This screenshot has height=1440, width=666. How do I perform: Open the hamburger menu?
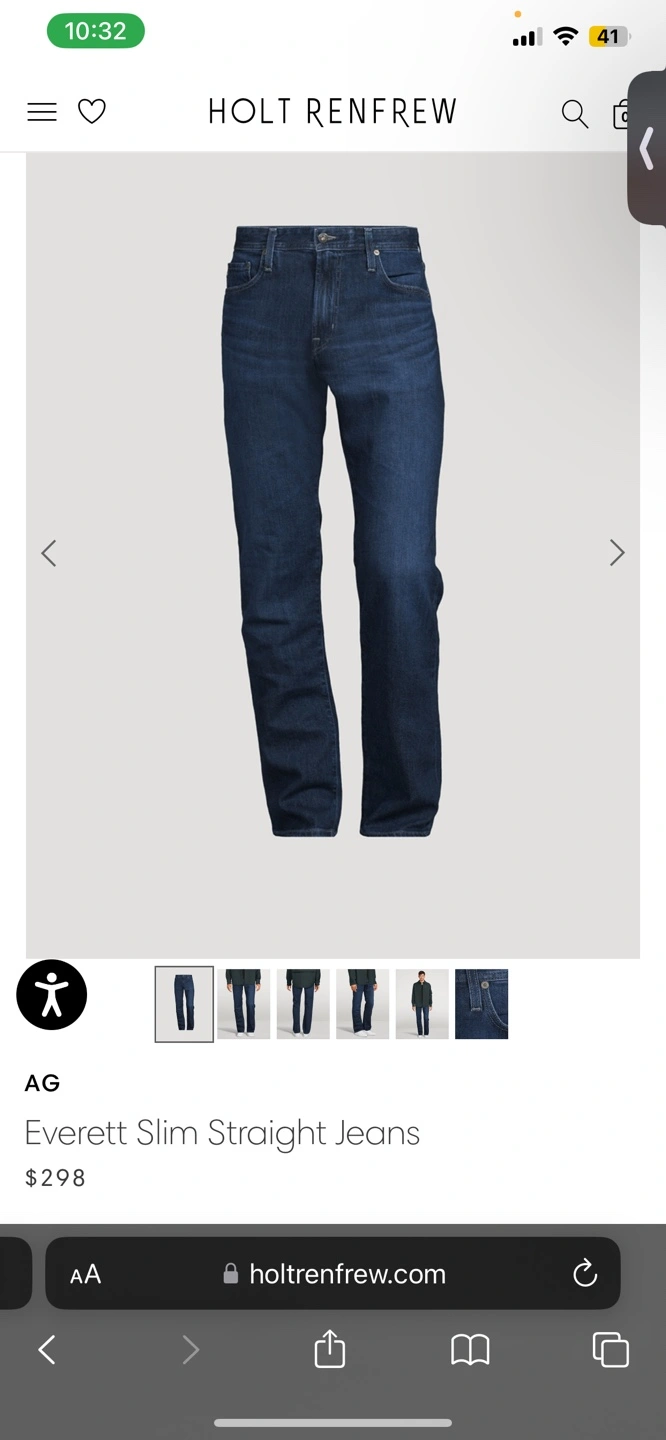point(42,112)
